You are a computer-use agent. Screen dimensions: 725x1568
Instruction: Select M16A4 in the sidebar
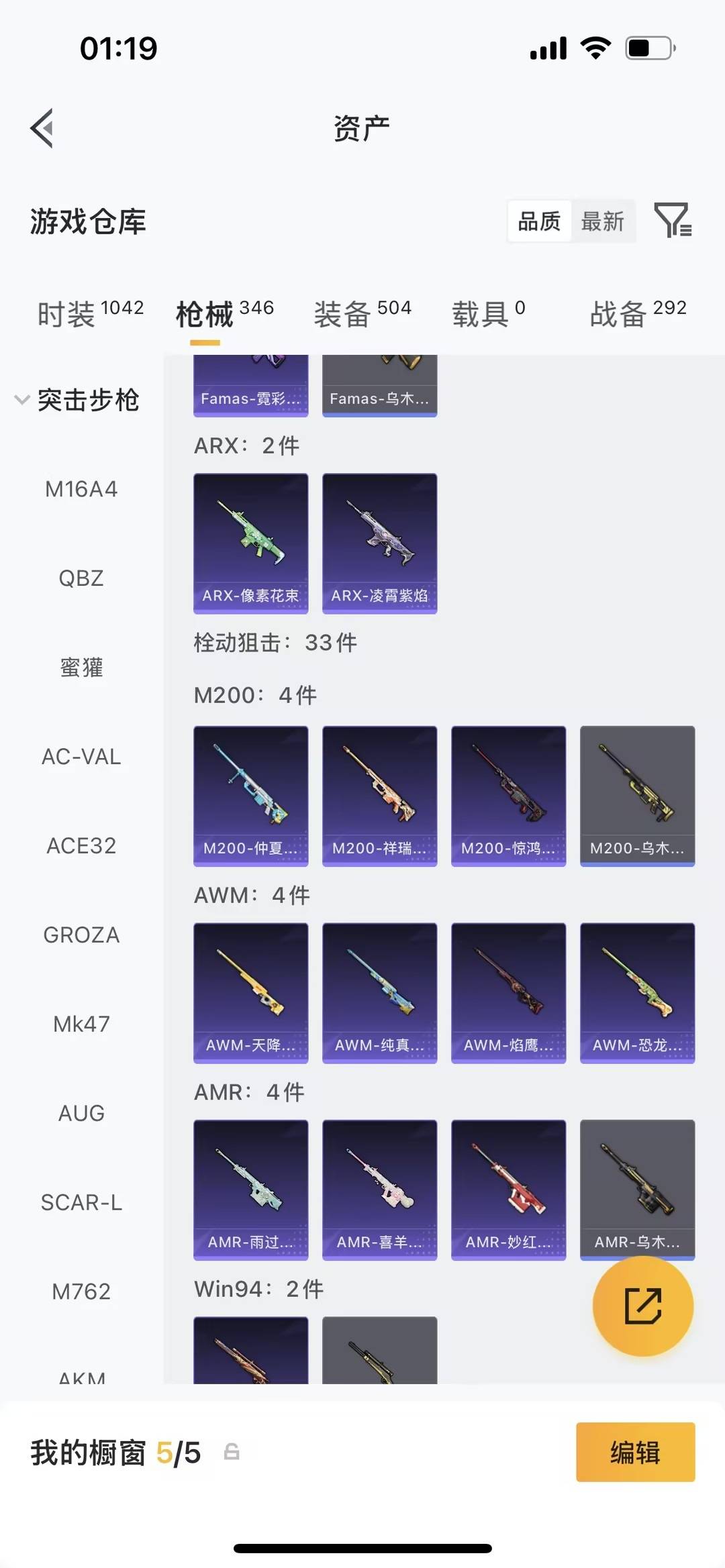pos(81,489)
